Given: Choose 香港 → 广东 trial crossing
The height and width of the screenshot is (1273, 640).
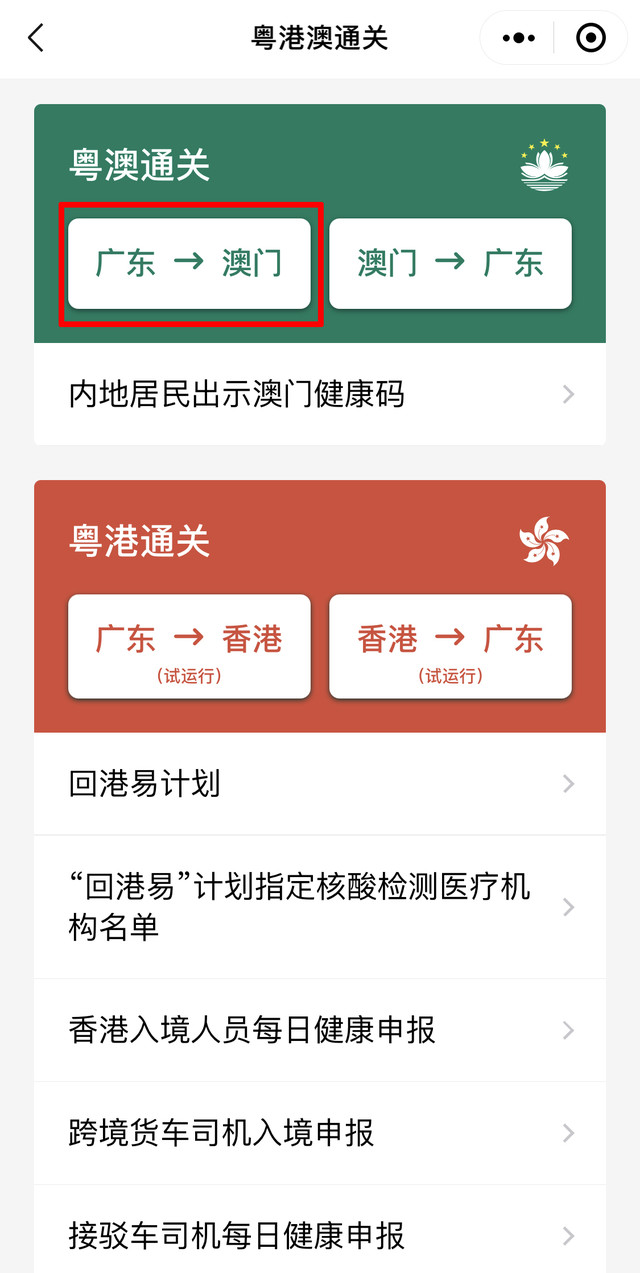Looking at the screenshot, I should tap(450, 646).
